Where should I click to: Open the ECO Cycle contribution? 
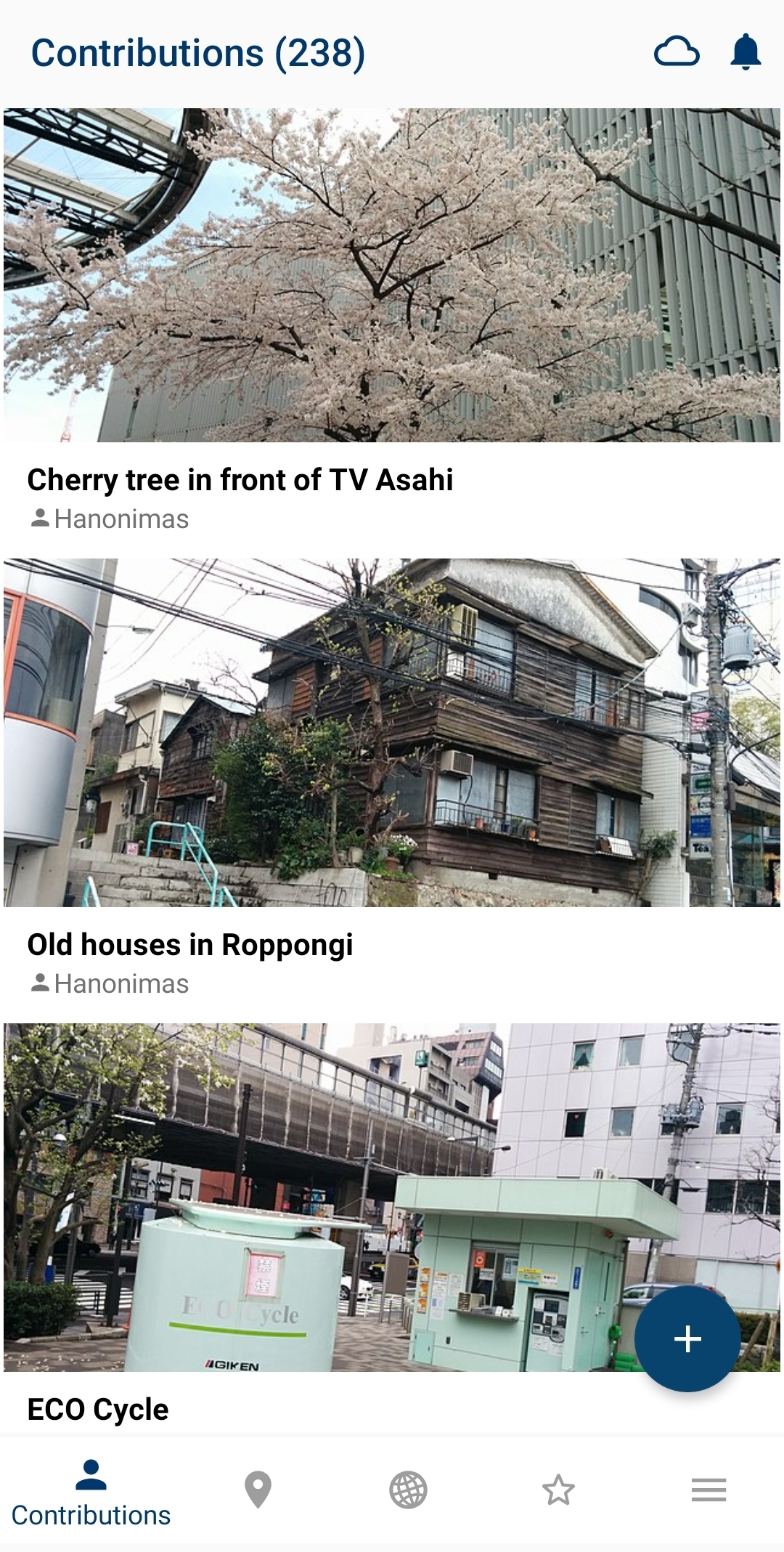pyautogui.click(x=98, y=1409)
